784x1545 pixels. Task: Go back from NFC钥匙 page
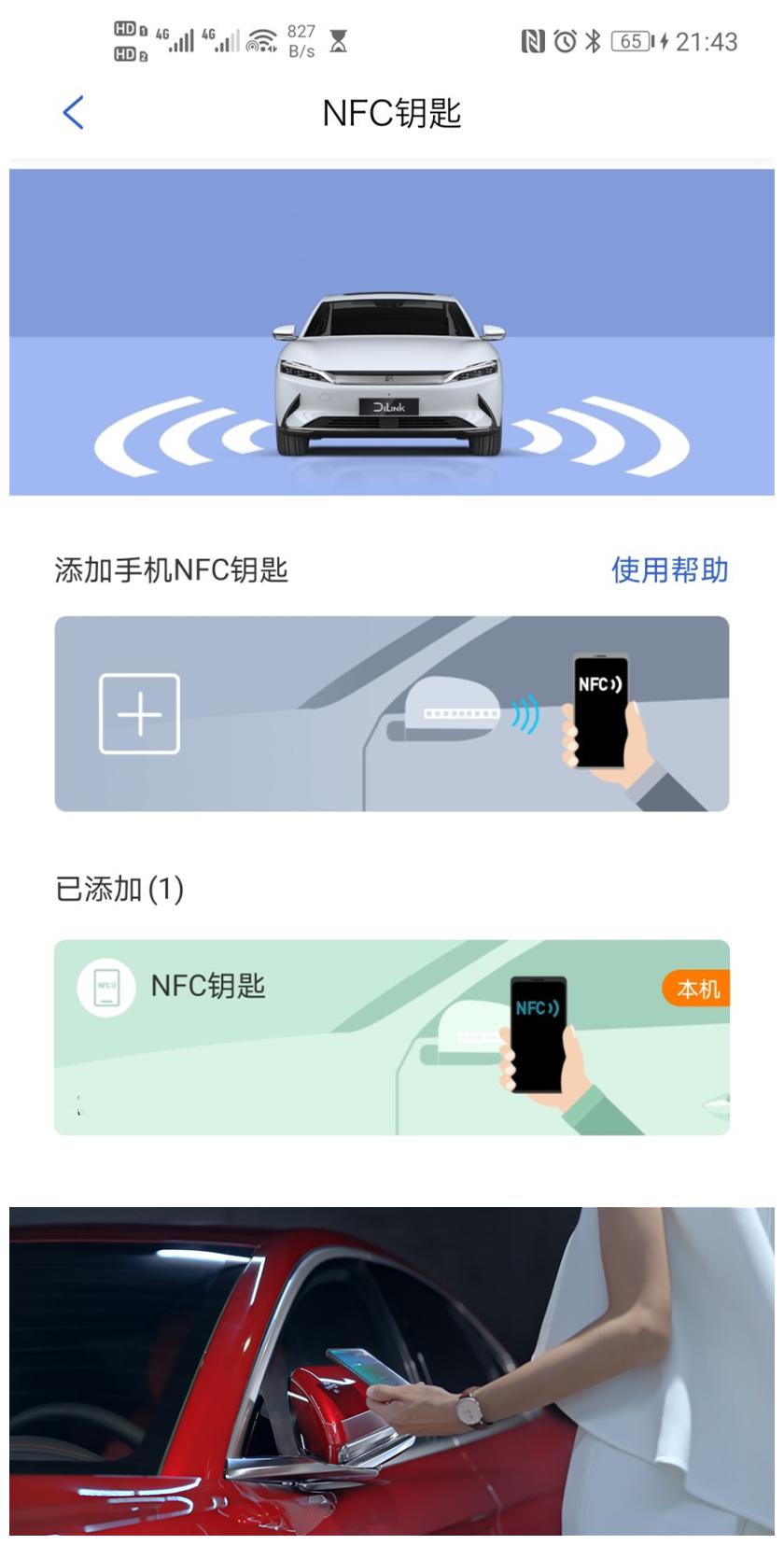[x=73, y=113]
